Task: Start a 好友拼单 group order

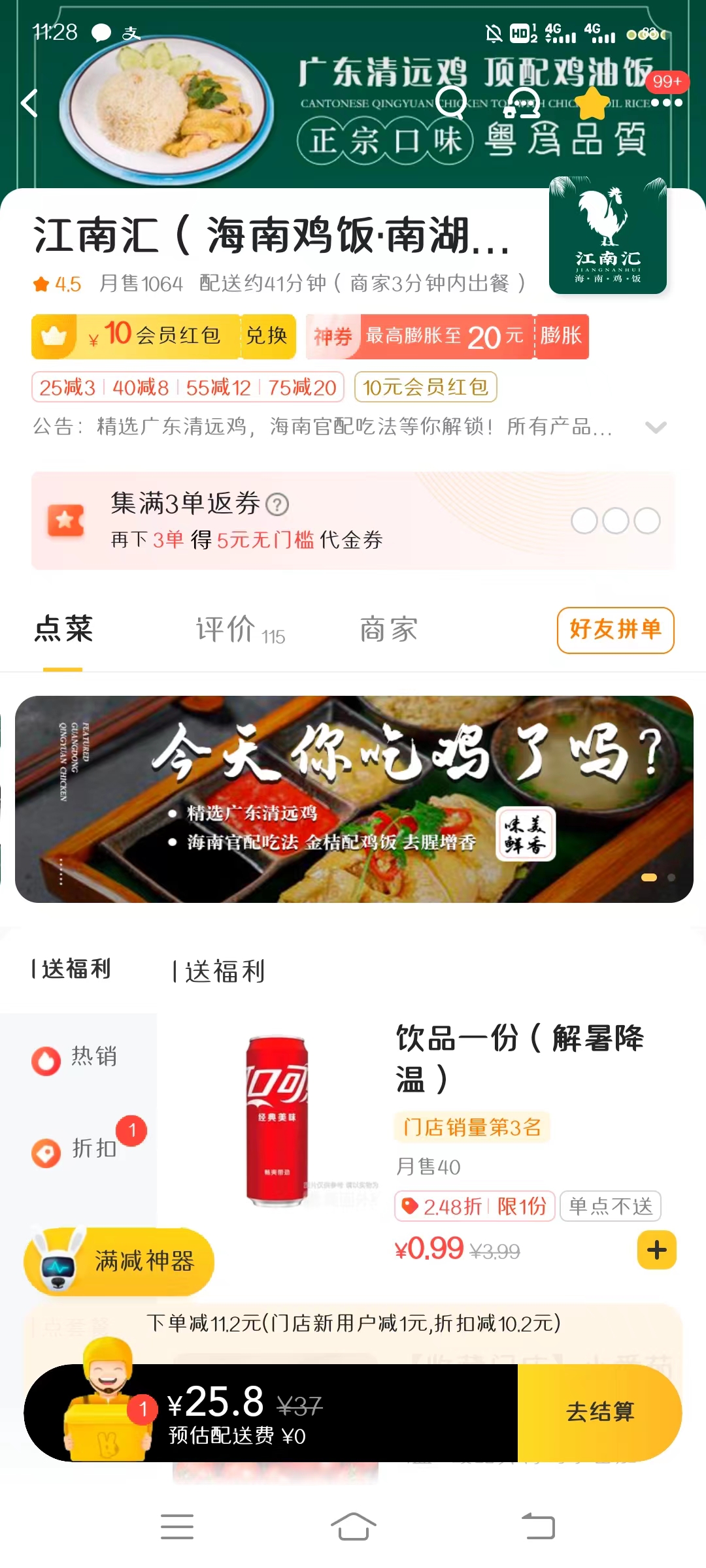Action: click(x=615, y=630)
